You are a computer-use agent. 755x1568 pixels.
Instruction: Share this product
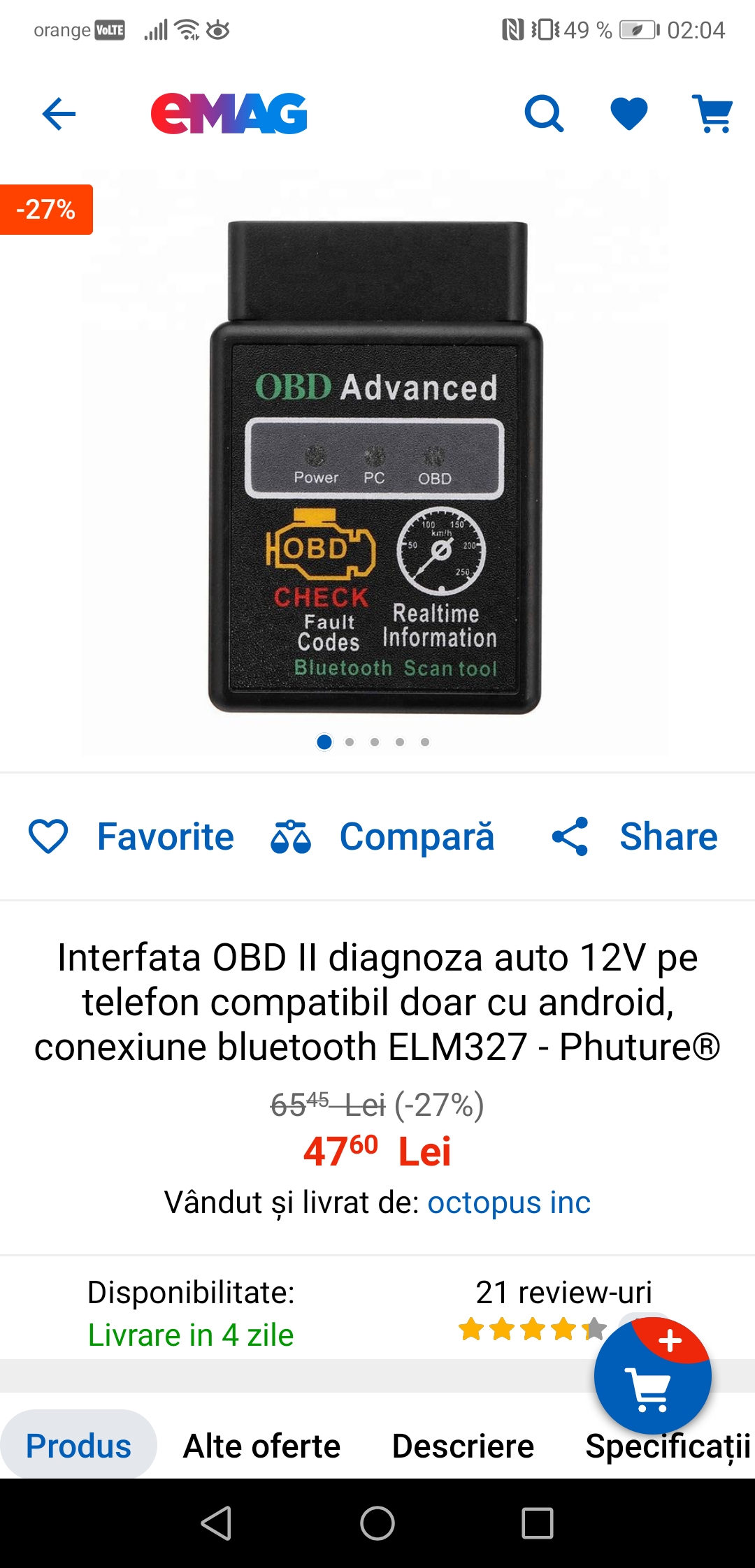click(635, 836)
